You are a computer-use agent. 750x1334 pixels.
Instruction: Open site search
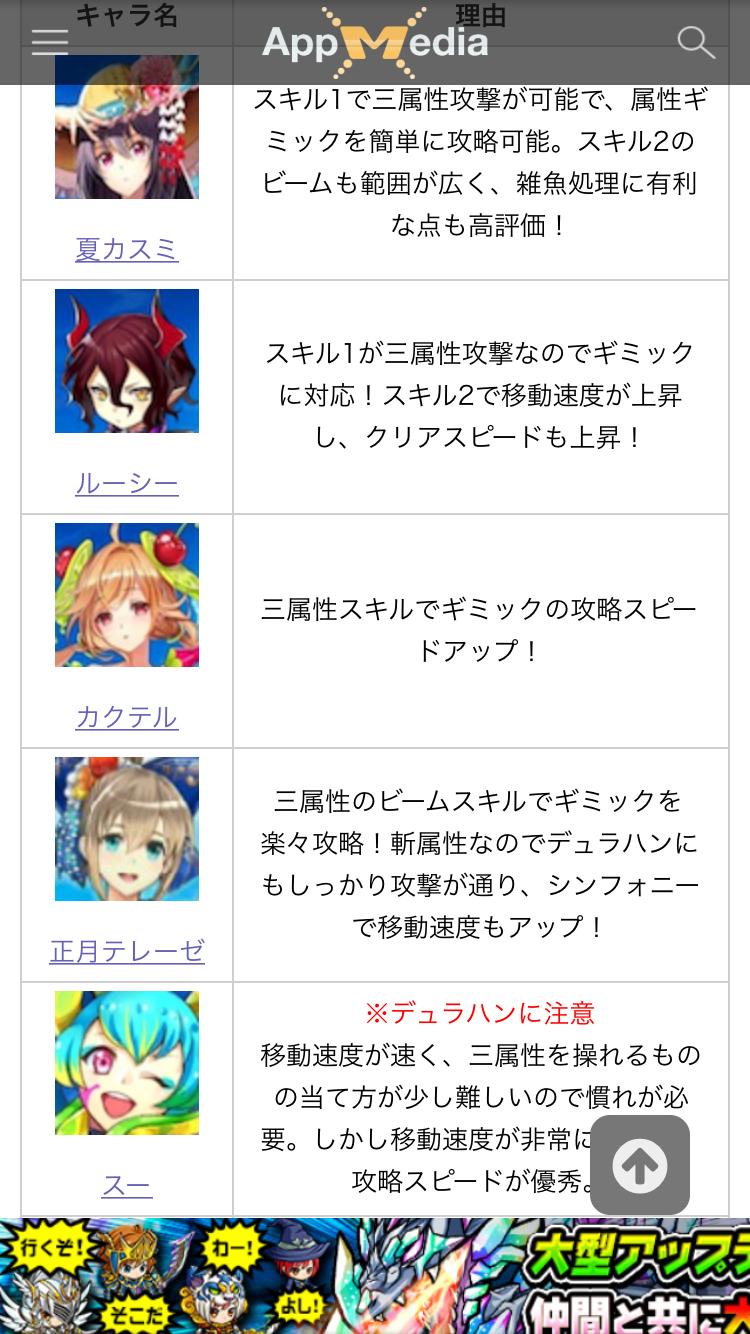(x=695, y=42)
